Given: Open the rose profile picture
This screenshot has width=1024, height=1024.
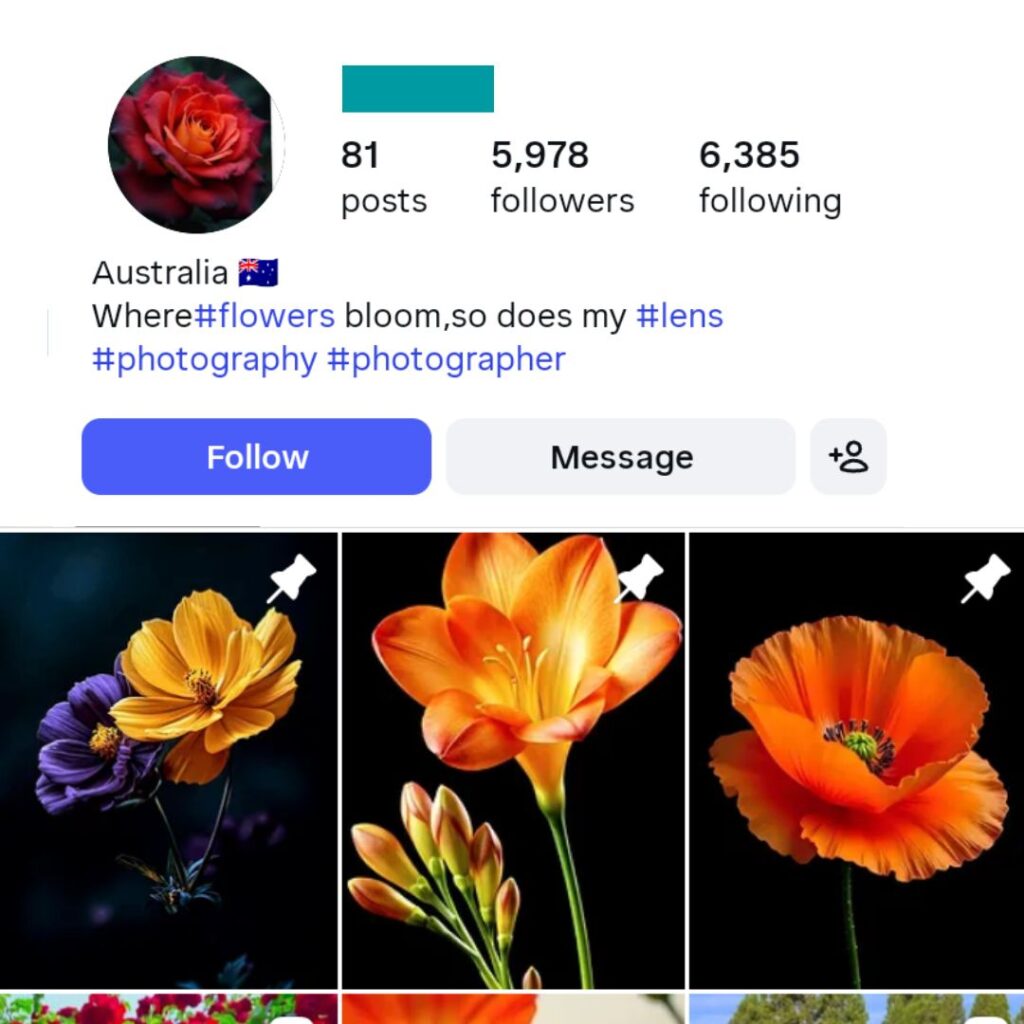Looking at the screenshot, I should coord(196,144).
